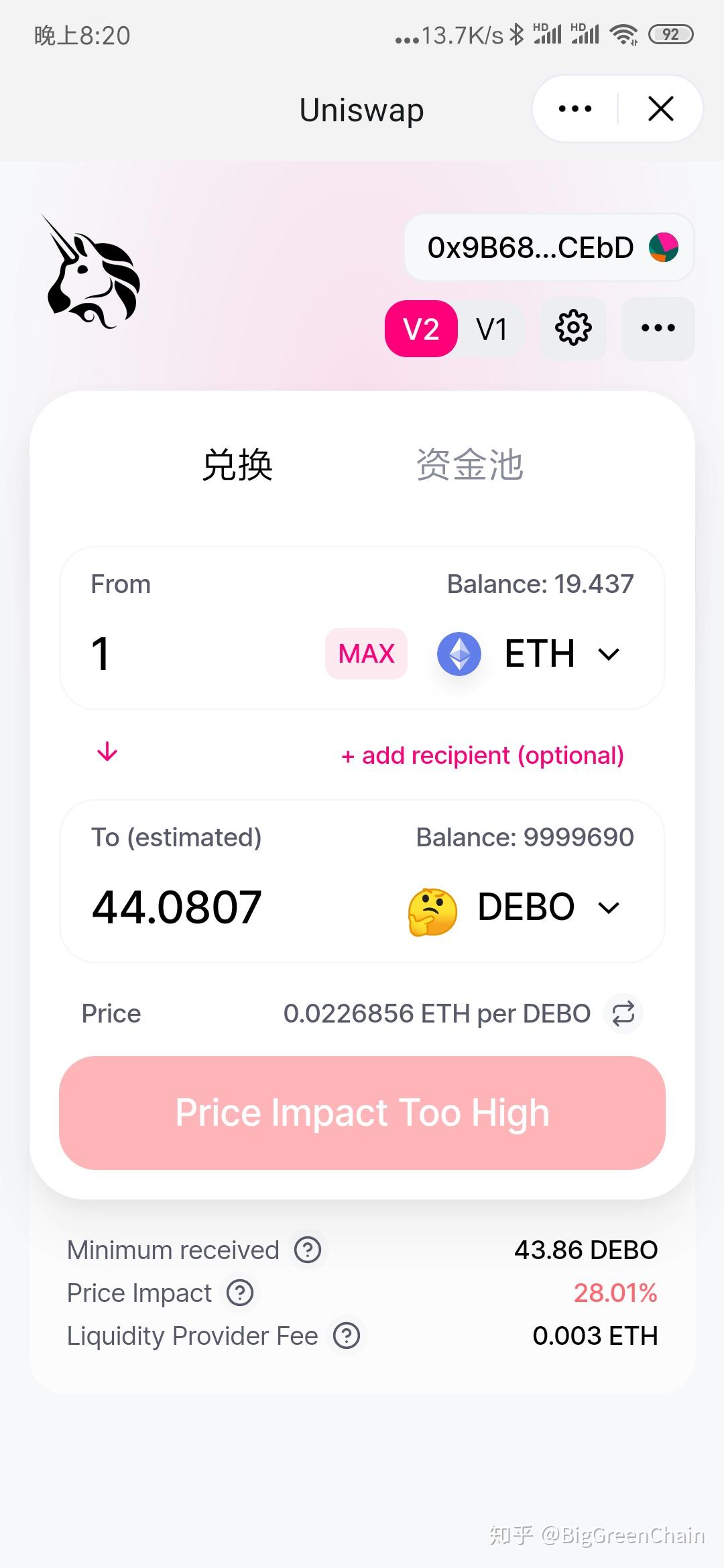This screenshot has width=724, height=1568.
Task: Open the 0x9B68...CEbD wallet dropdown
Action: (x=548, y=247)
